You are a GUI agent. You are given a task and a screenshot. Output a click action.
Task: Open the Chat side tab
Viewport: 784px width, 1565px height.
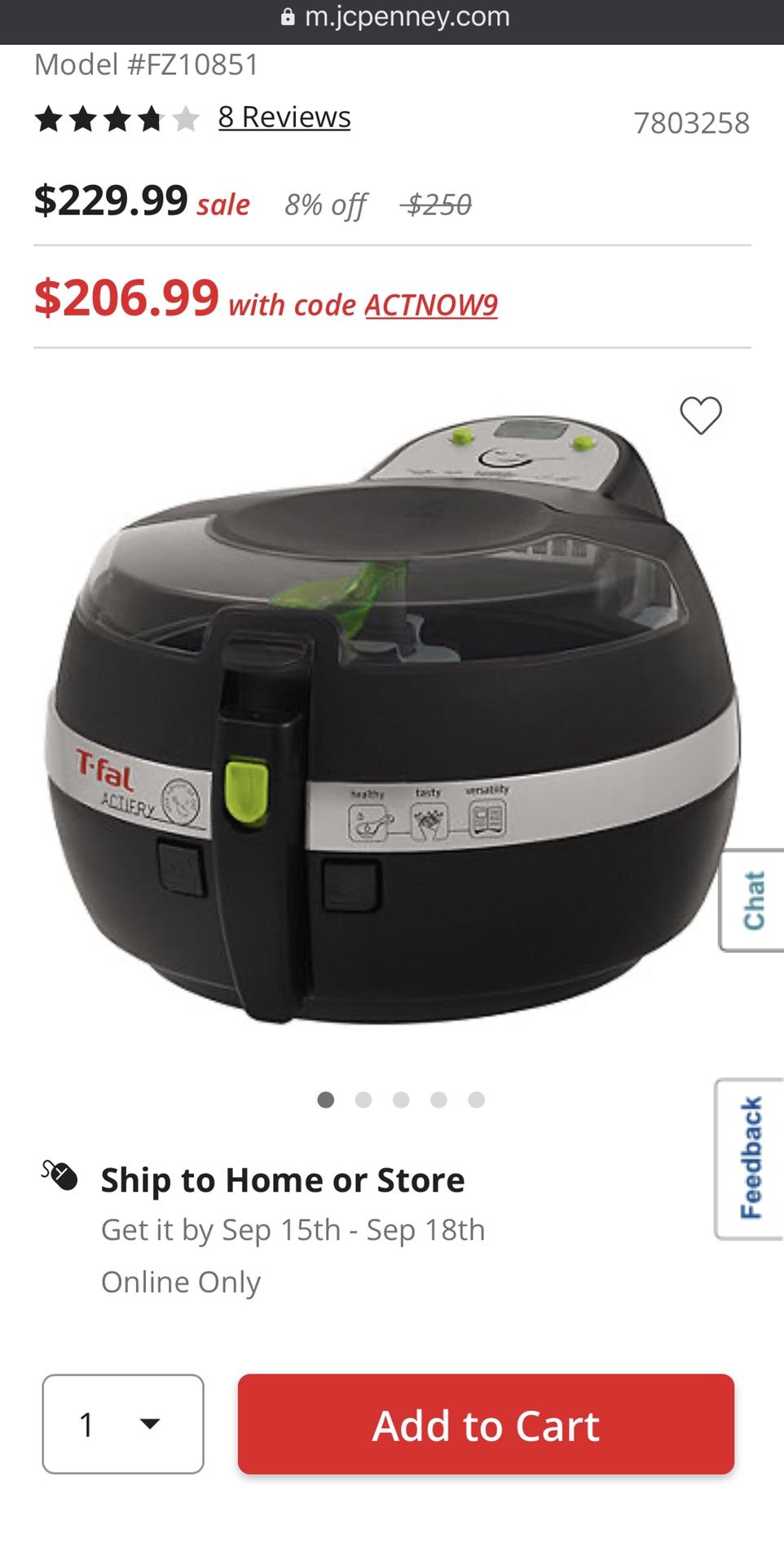[x=753, y=900]
